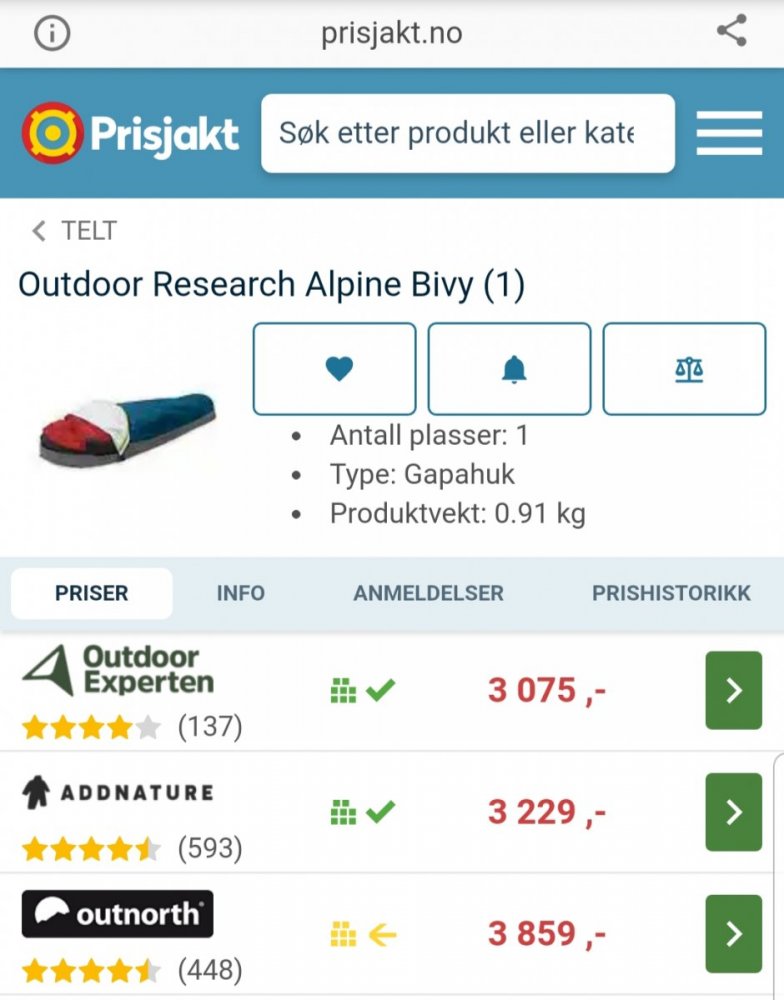Open the hamburger menu
784x1000 pixels.
click(729, 133)
